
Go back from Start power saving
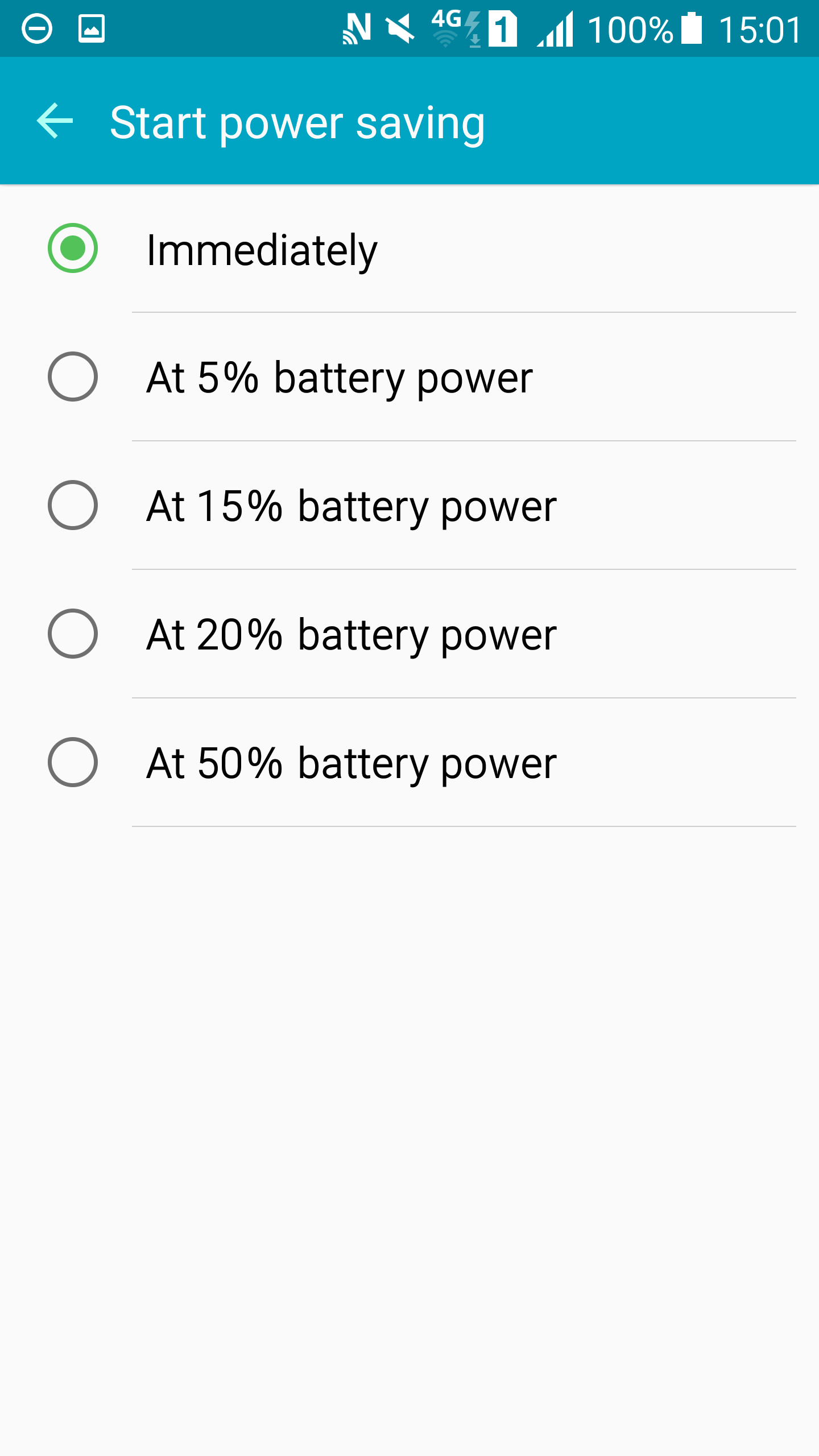coord(55,121)
